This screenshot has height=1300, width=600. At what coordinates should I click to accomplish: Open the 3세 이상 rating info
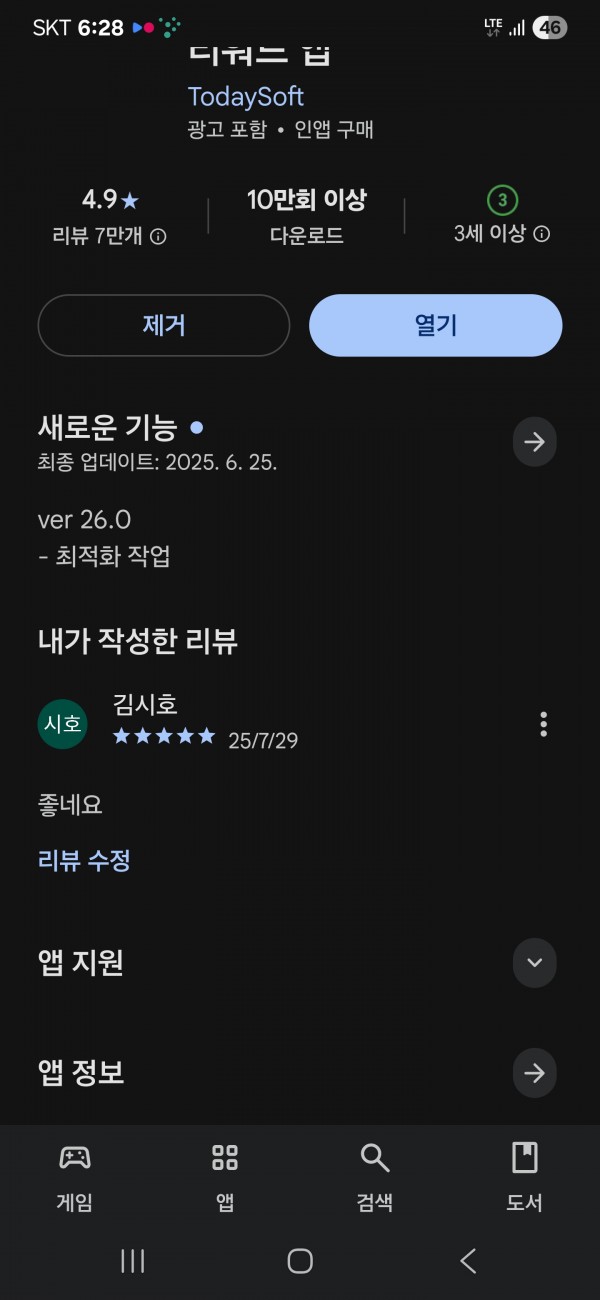point(541,234)
